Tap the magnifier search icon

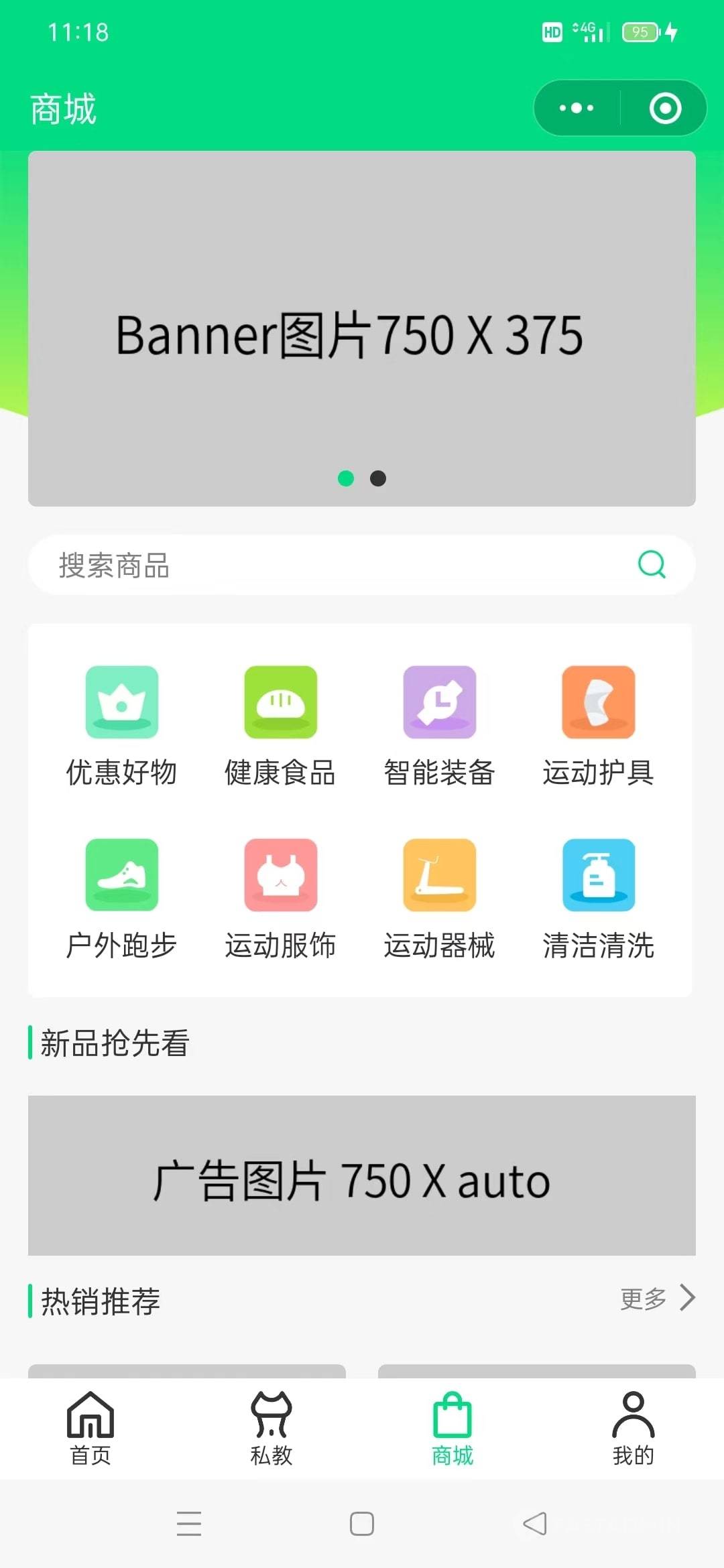tap(652, 565)
